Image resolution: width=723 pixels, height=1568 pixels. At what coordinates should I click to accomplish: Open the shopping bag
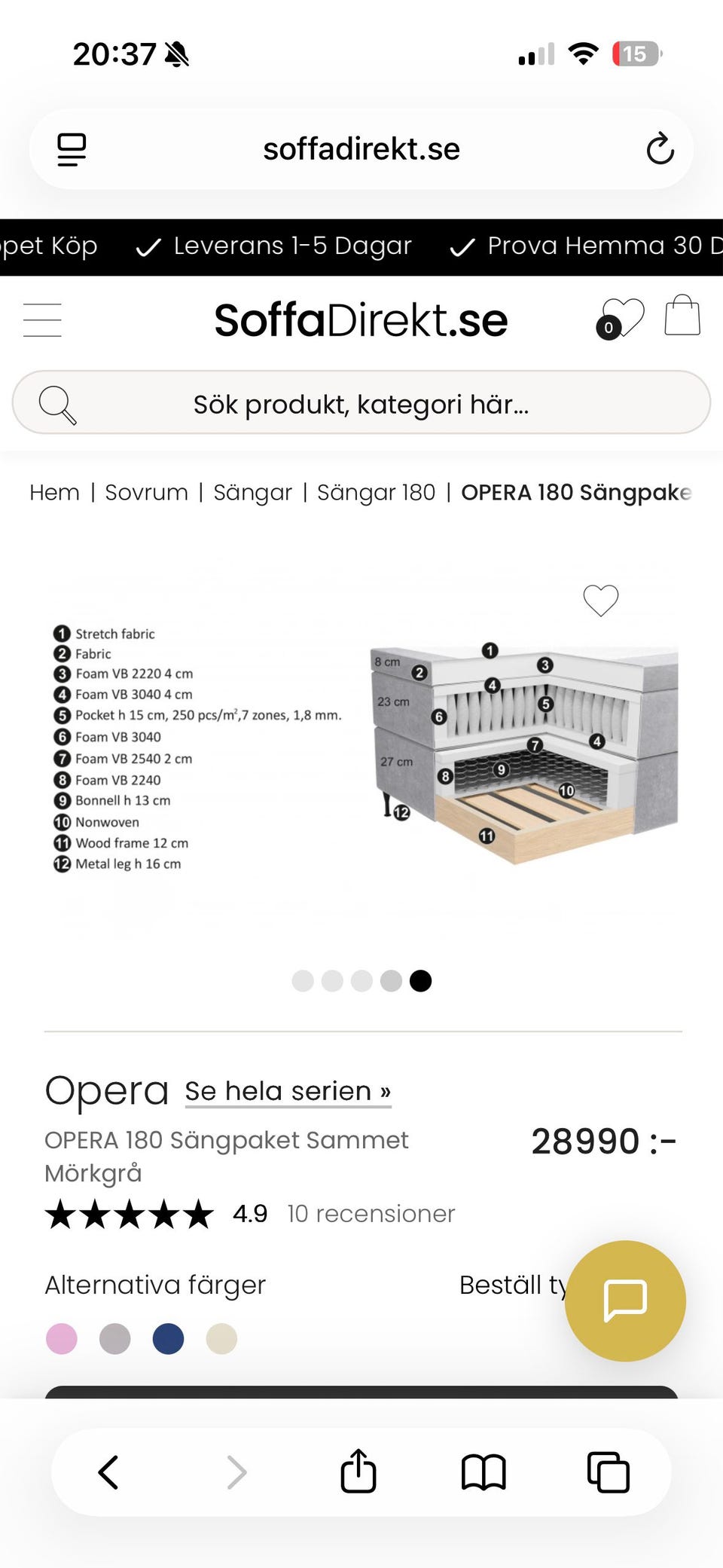[682, 315]
